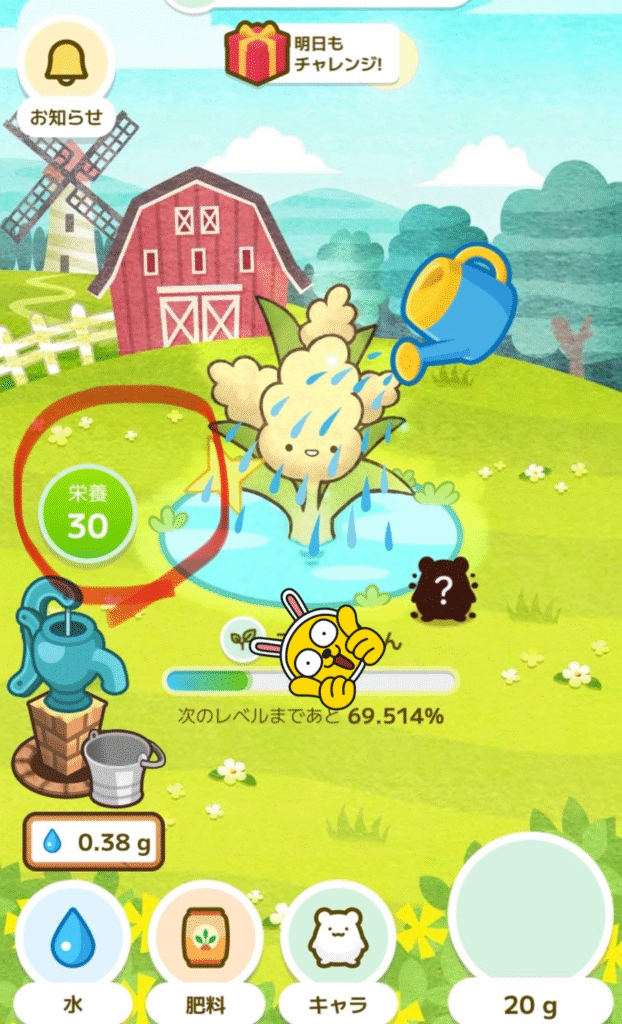Tap the 20 g watering button
The image size is (622, 1024).
530,920
